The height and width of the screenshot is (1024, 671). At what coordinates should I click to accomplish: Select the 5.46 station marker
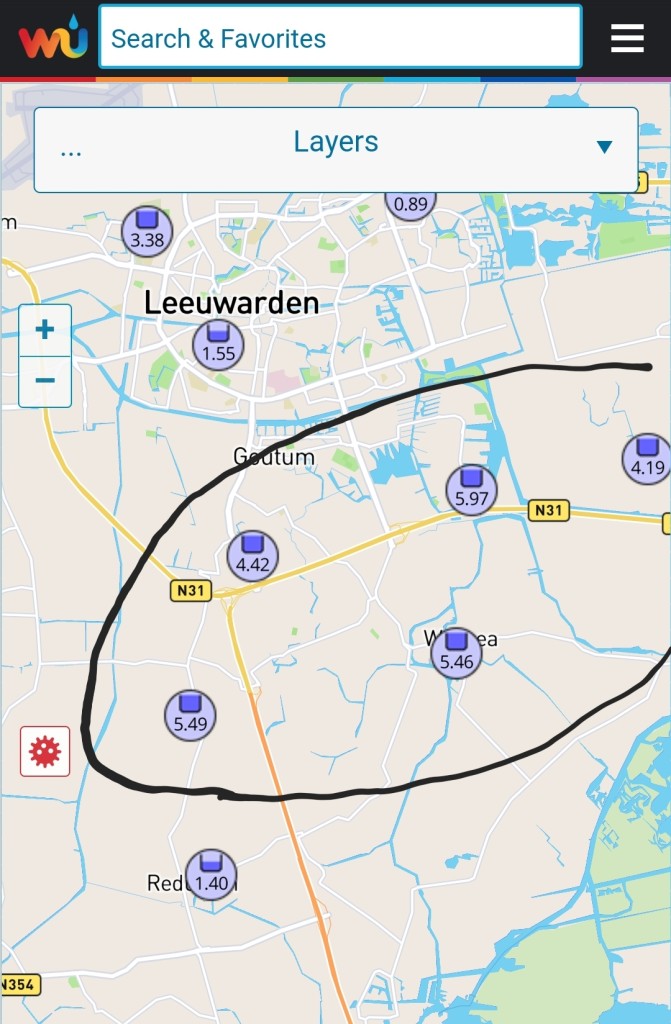[456, 653]
